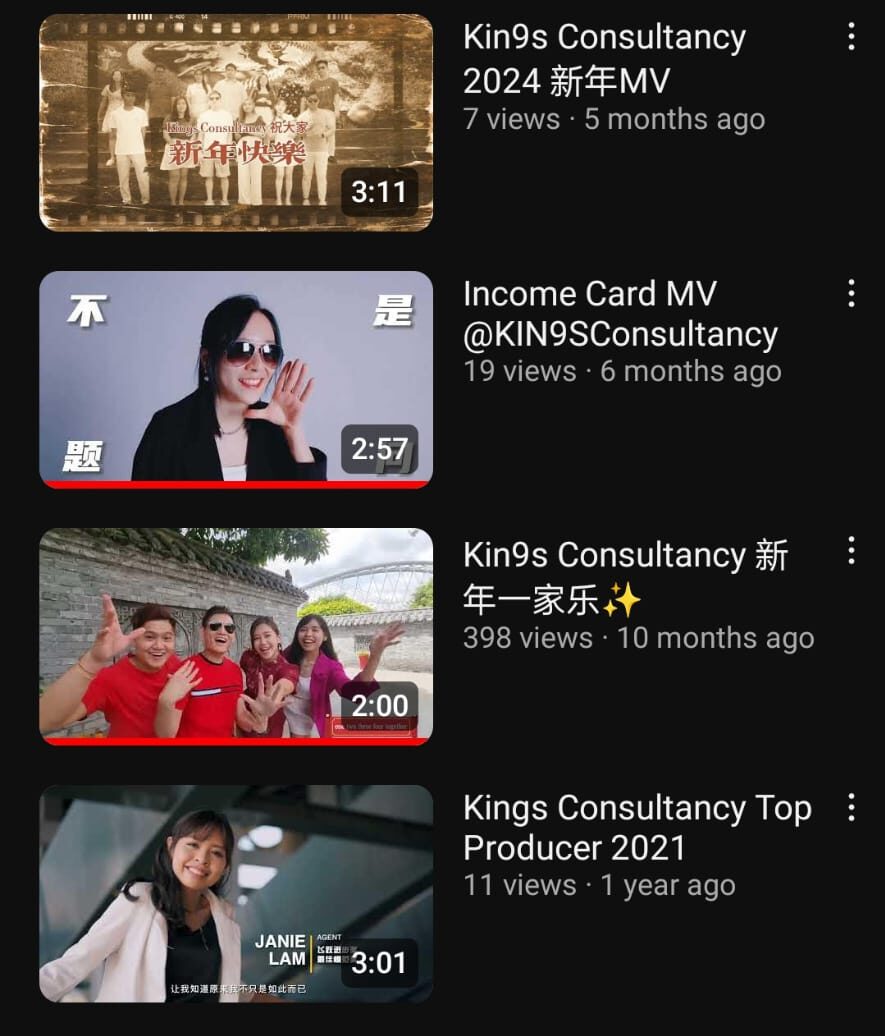Open the Kin9s Consultancy 2024 新年MV video

[236, 123]
